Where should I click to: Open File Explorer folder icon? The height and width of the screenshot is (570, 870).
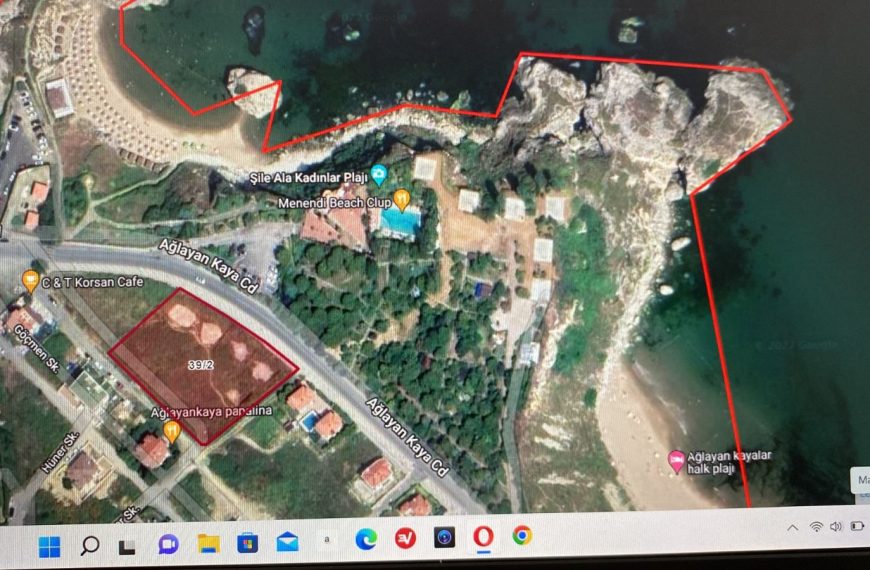(x=208, y=543)
